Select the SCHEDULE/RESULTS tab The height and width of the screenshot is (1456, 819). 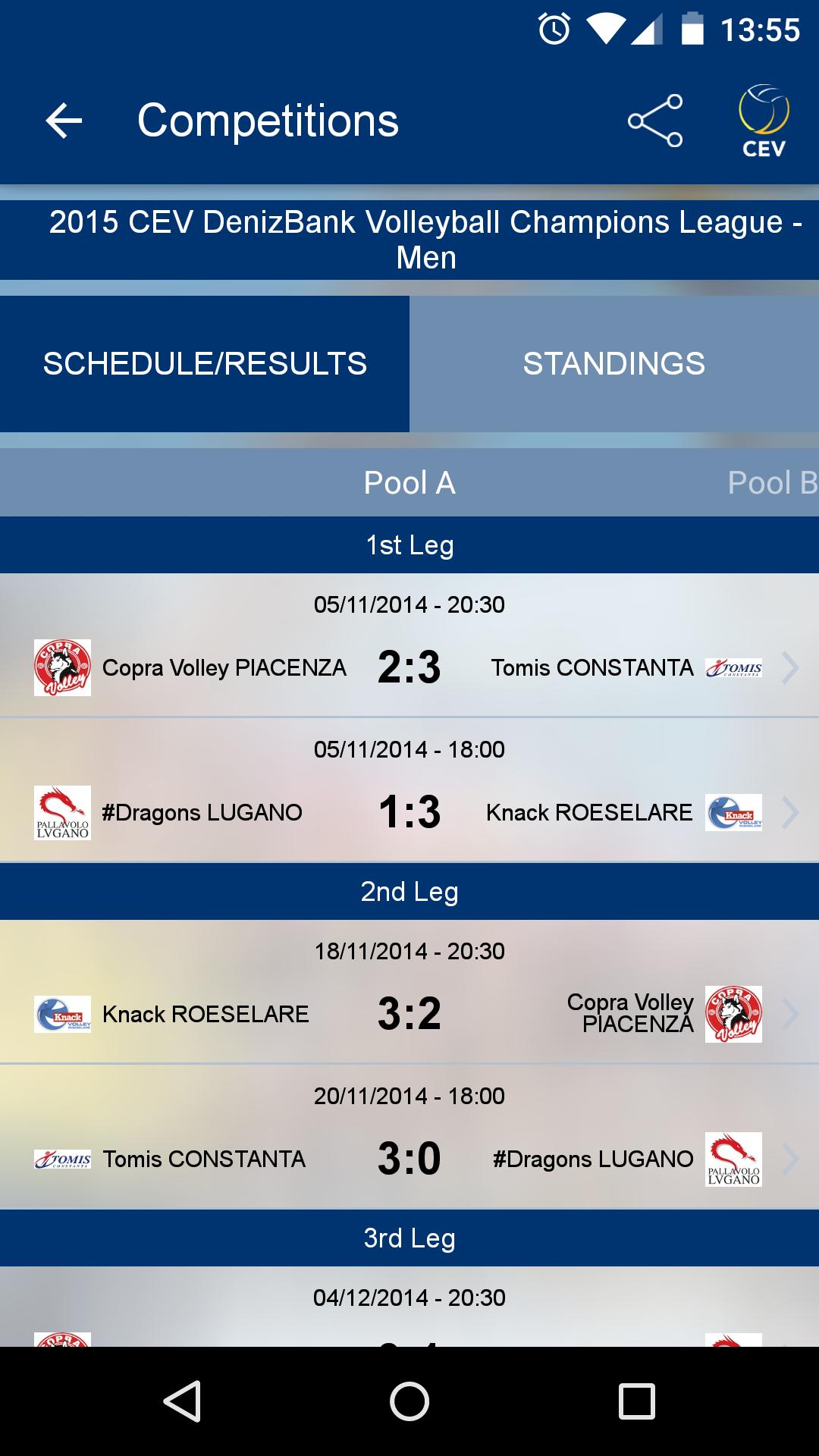click(x=205, y=364)
